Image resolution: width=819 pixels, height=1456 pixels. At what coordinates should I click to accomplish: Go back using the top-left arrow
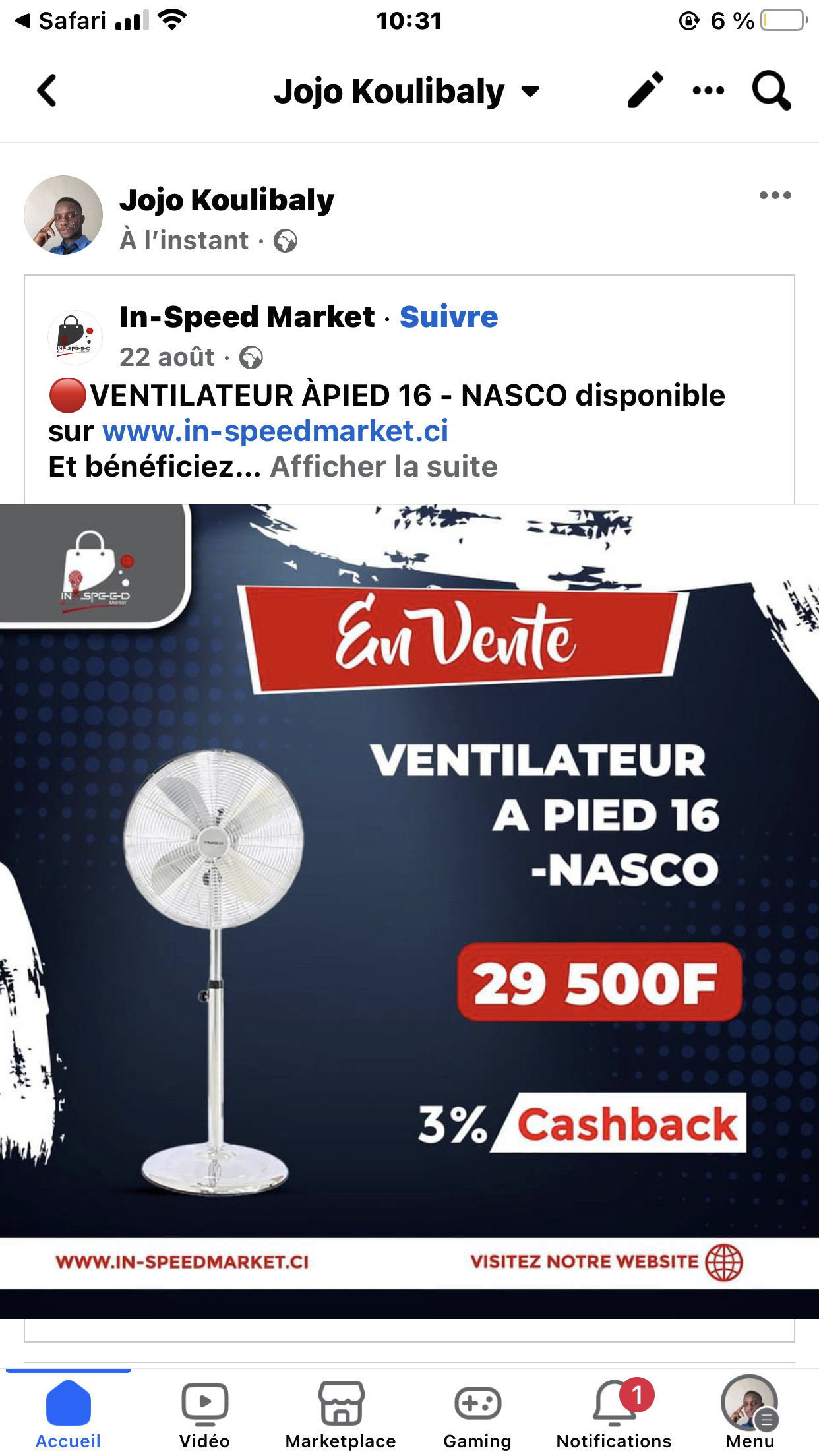47,90
